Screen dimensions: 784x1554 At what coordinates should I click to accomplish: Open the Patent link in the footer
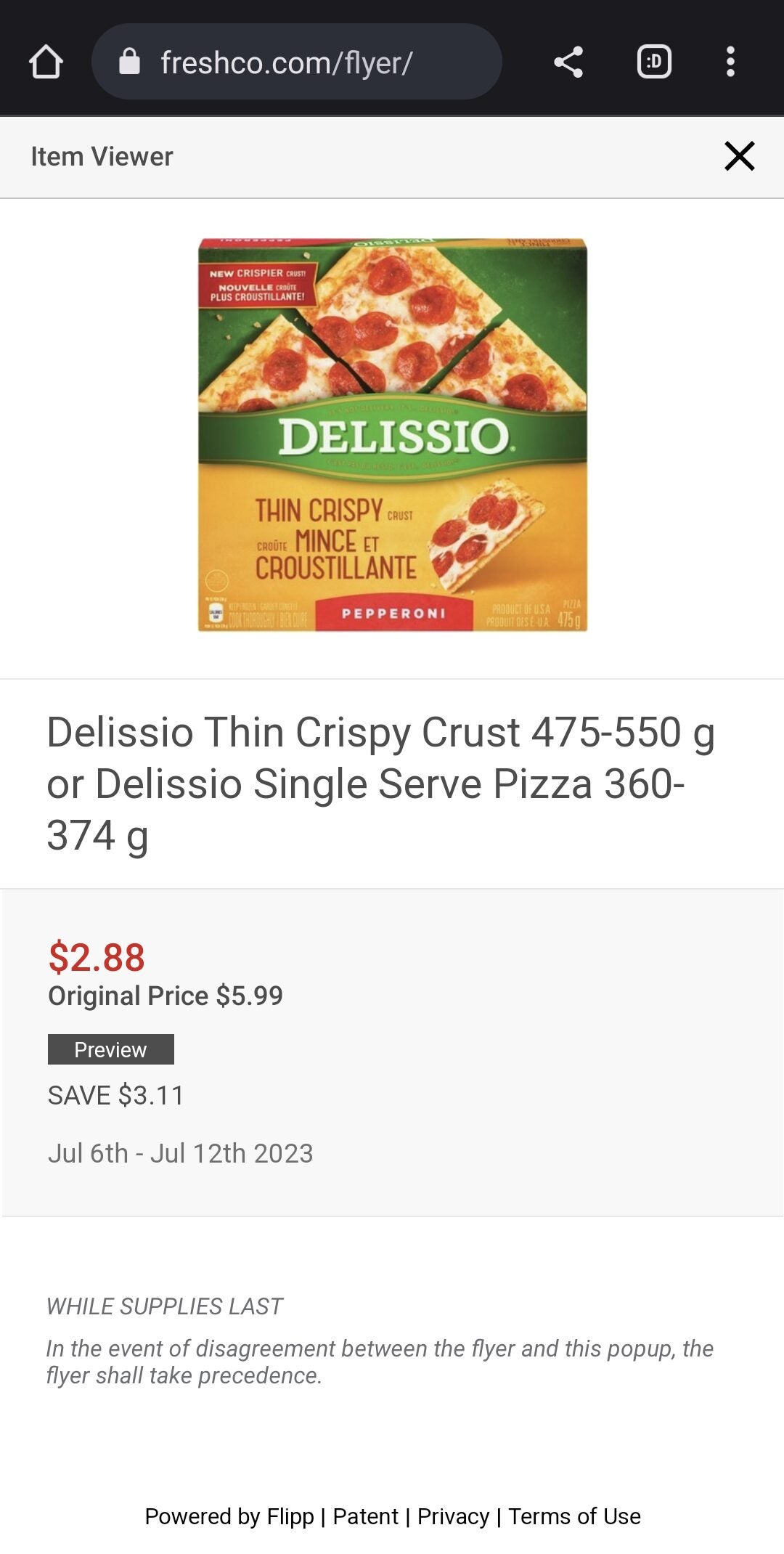[365, 1516]
